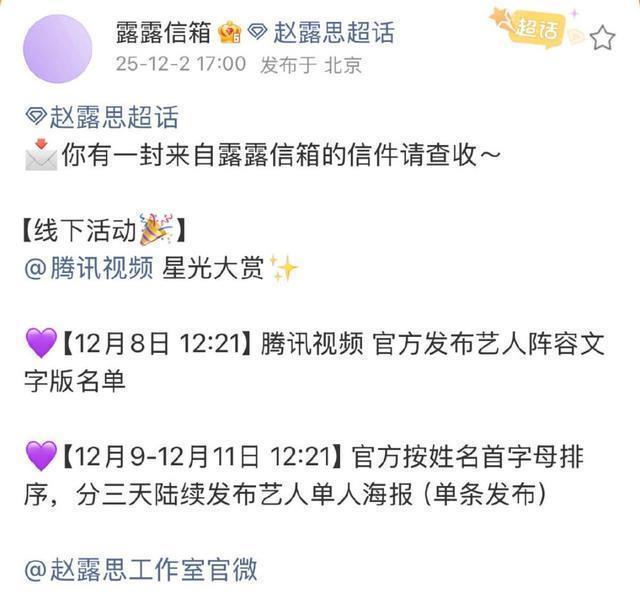This screenshot has width=640, height=603.
Task: Visit the @腾讯视频 mention
Action: tap(89, 268)
